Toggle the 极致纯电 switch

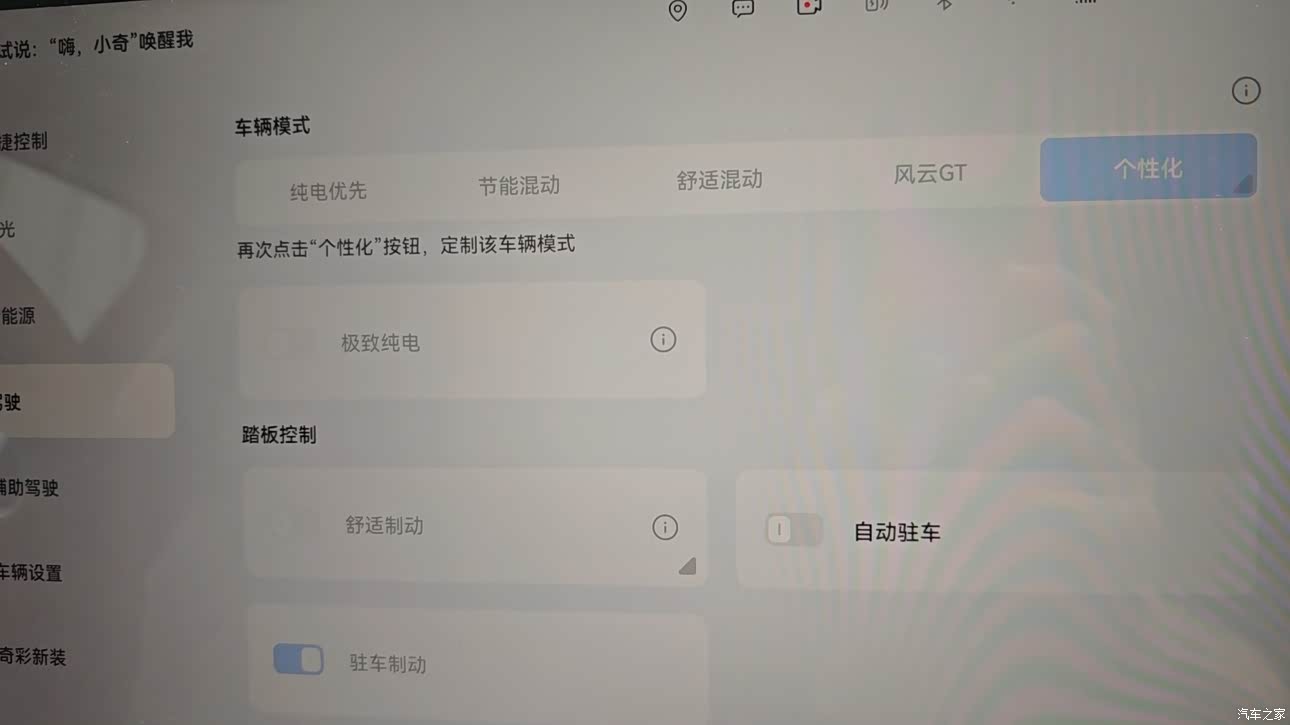coord(291,344)
